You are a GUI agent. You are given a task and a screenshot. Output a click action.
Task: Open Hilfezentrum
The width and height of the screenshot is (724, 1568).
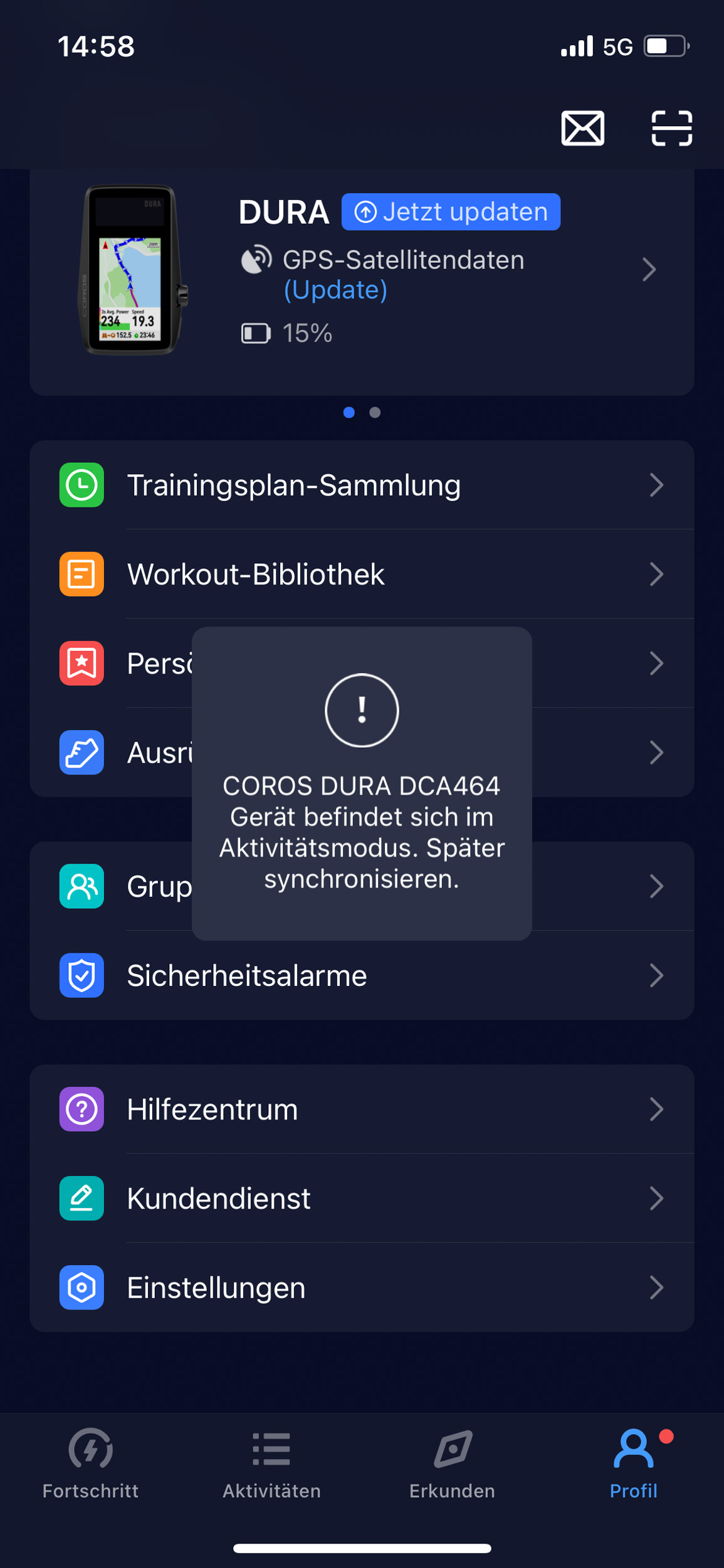coord(362,1109)
